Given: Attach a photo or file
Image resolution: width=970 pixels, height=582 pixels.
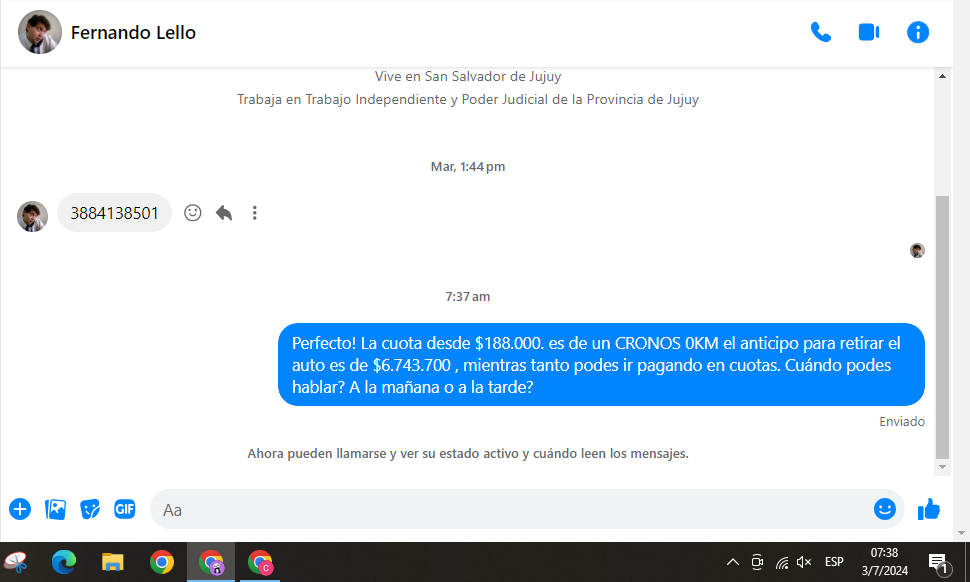Looking at the screenshot, I should click(x=56, y=509).
